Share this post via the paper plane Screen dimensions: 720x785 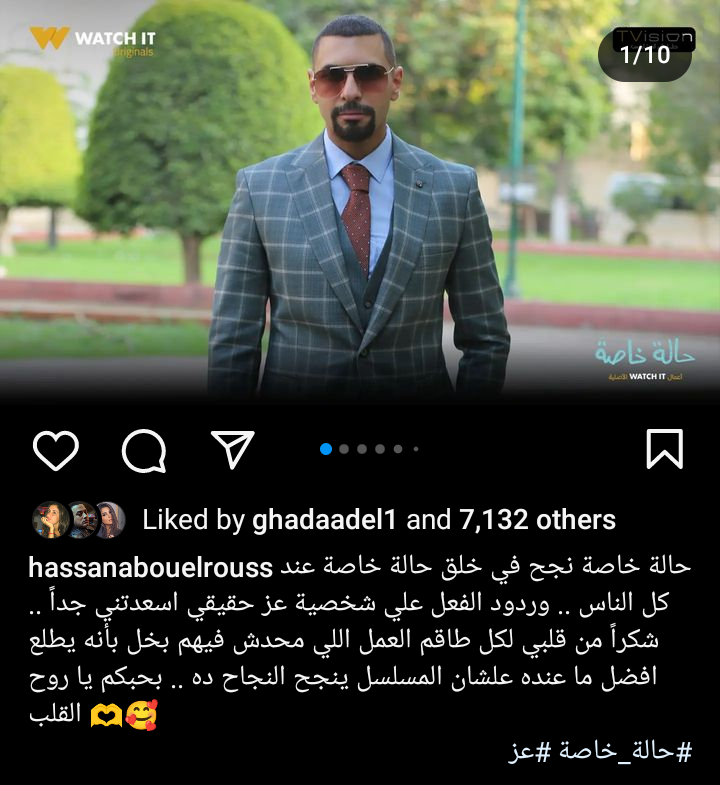pos(233,450)
